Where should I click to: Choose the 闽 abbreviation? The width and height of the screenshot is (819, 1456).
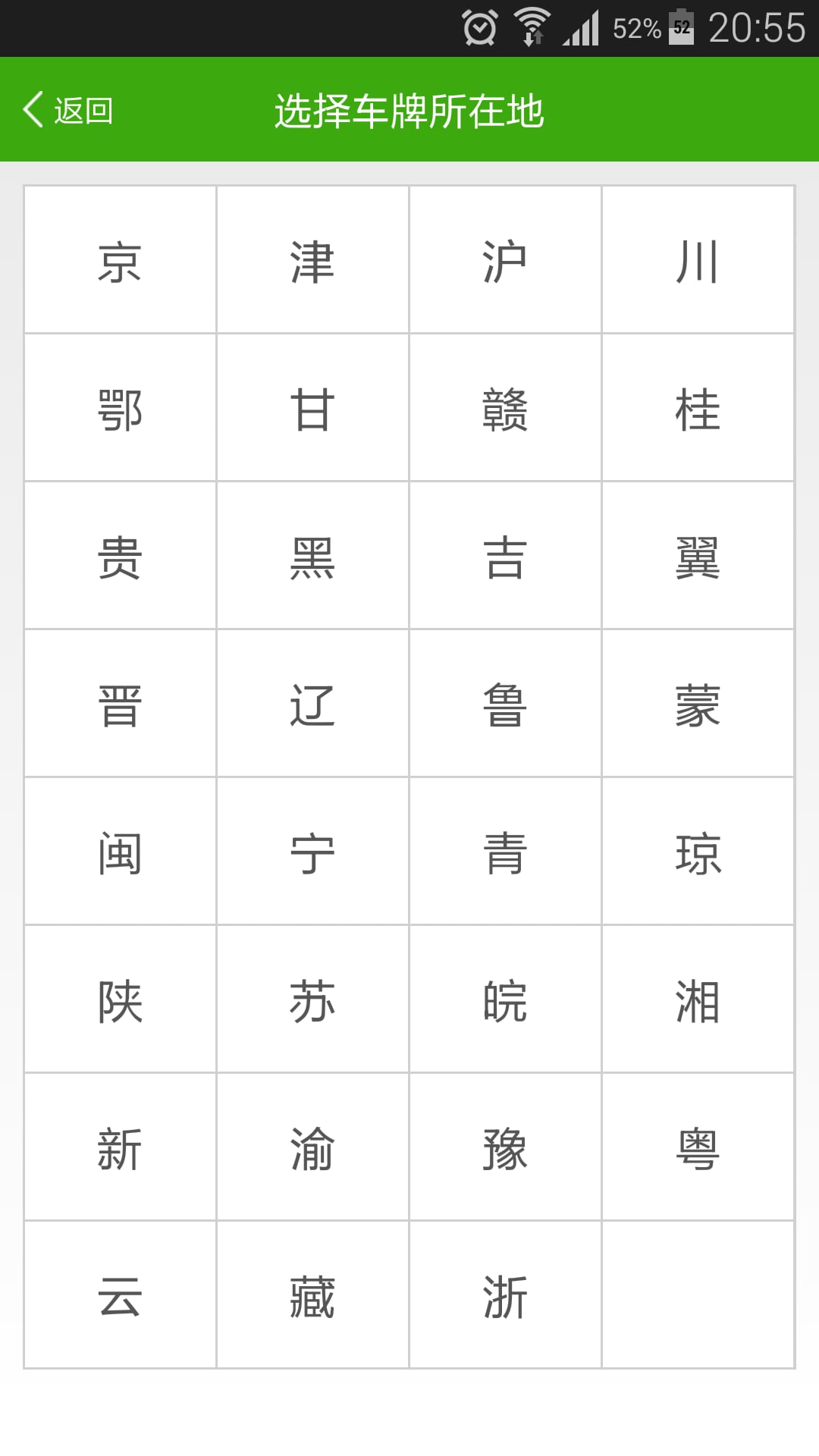pyautogui.click(x=121, y=851)
